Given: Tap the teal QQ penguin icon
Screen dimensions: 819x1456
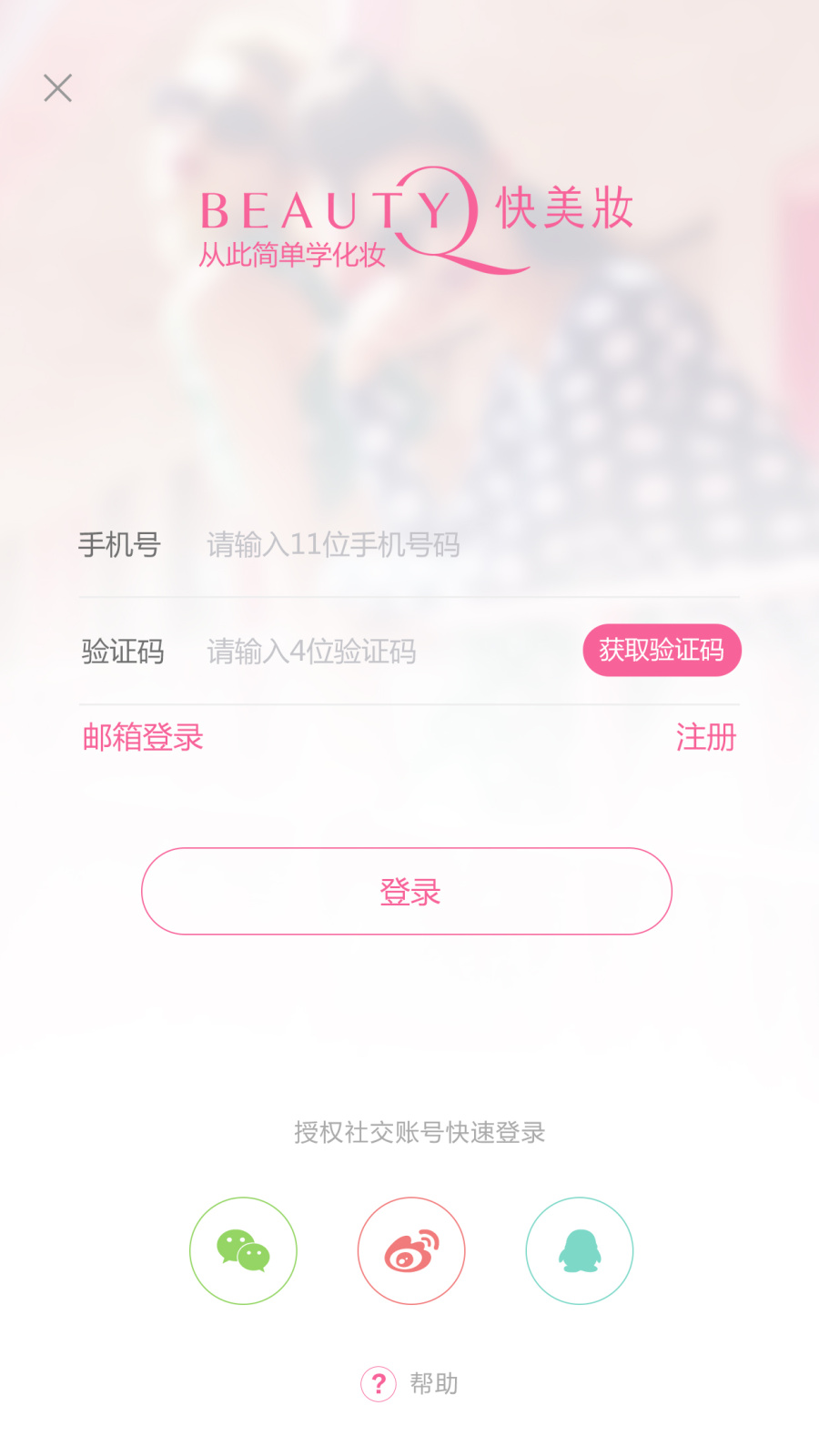Looking at the screenshot, I should pyautogui.click(x=580, y=1250).
